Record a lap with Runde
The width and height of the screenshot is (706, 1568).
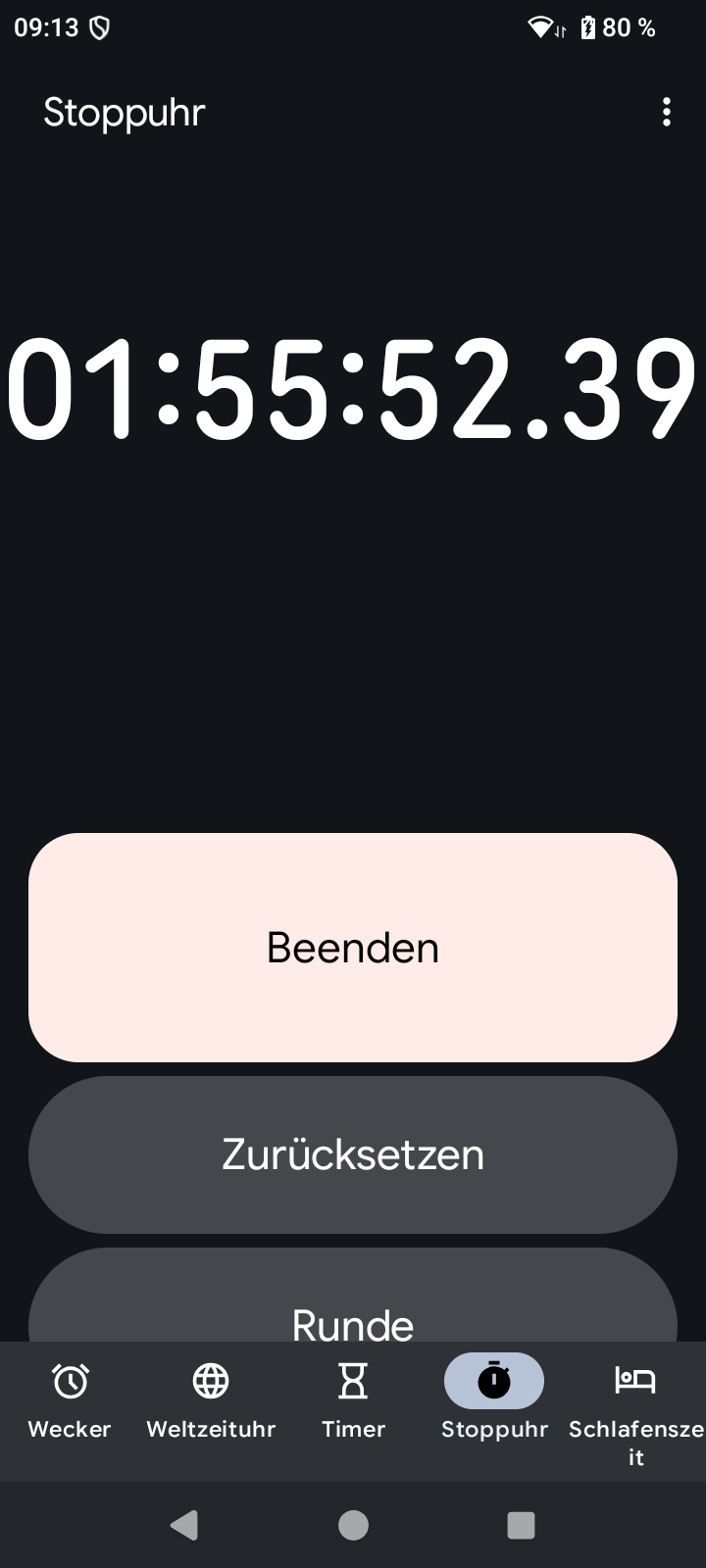[353, 1296]
